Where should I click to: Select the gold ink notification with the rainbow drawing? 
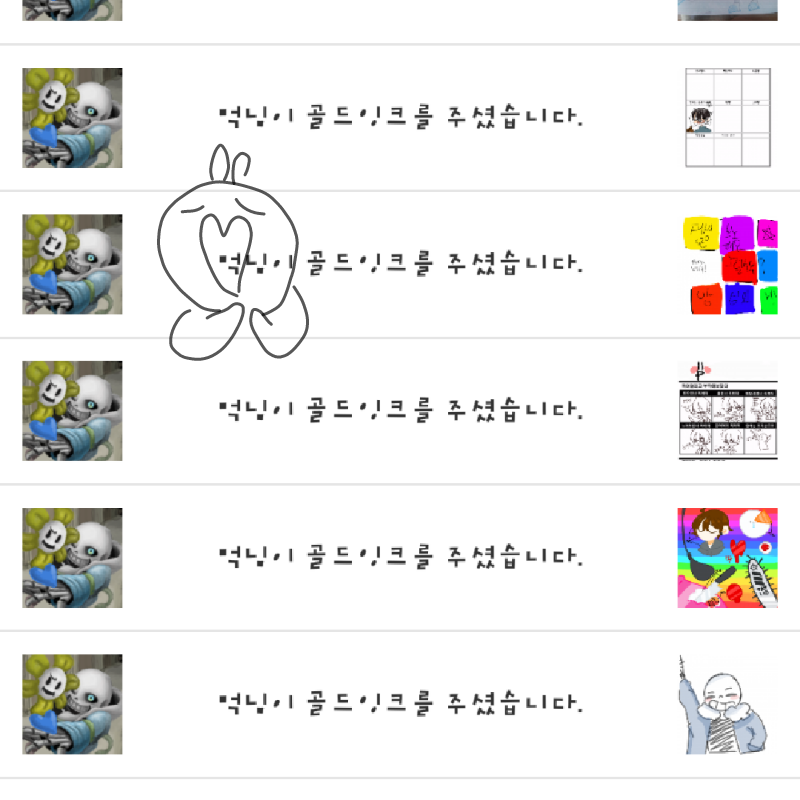400,557
